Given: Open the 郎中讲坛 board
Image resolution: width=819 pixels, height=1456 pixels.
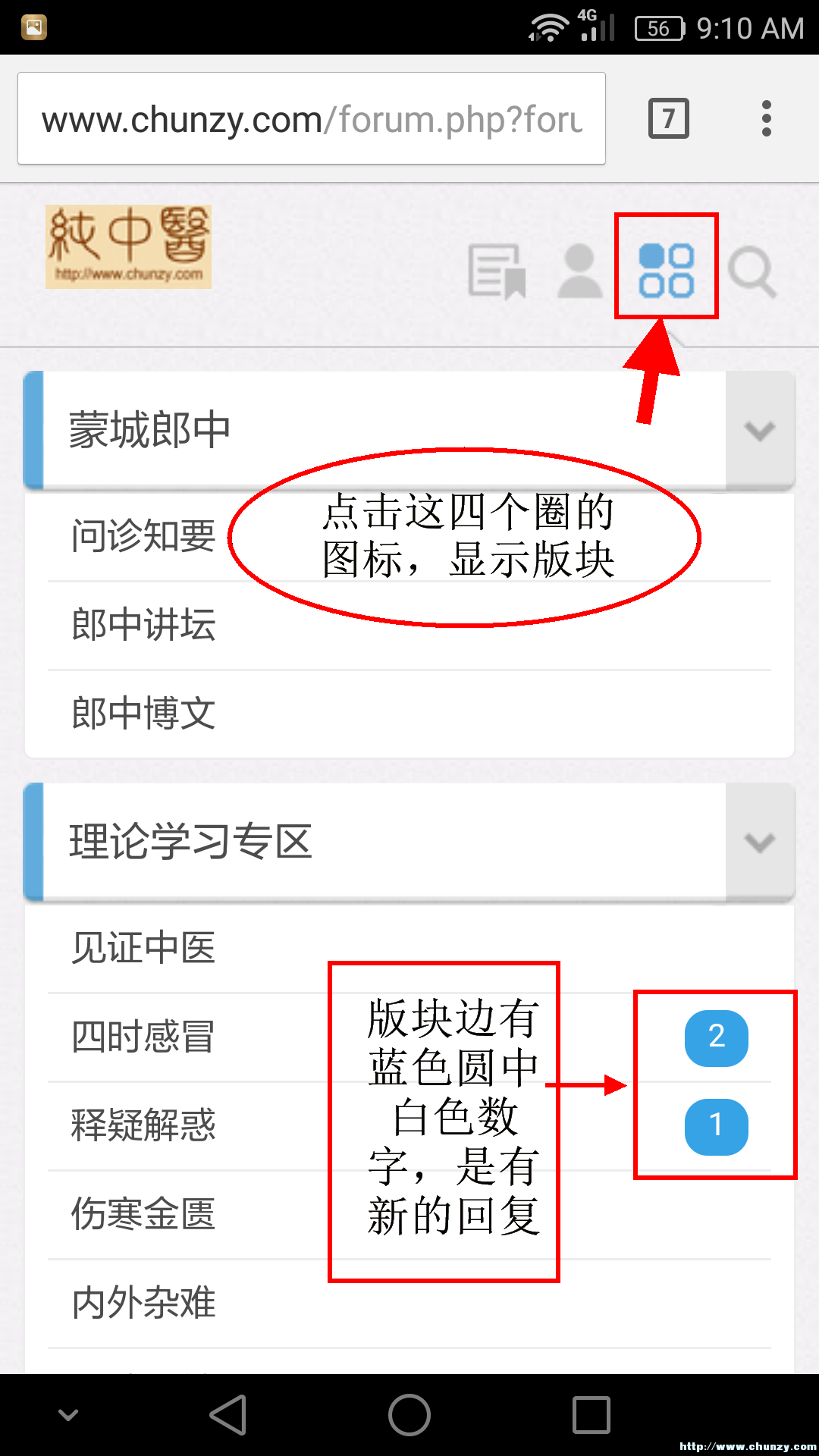Looking at the screenshot, I should click(143, 625).
